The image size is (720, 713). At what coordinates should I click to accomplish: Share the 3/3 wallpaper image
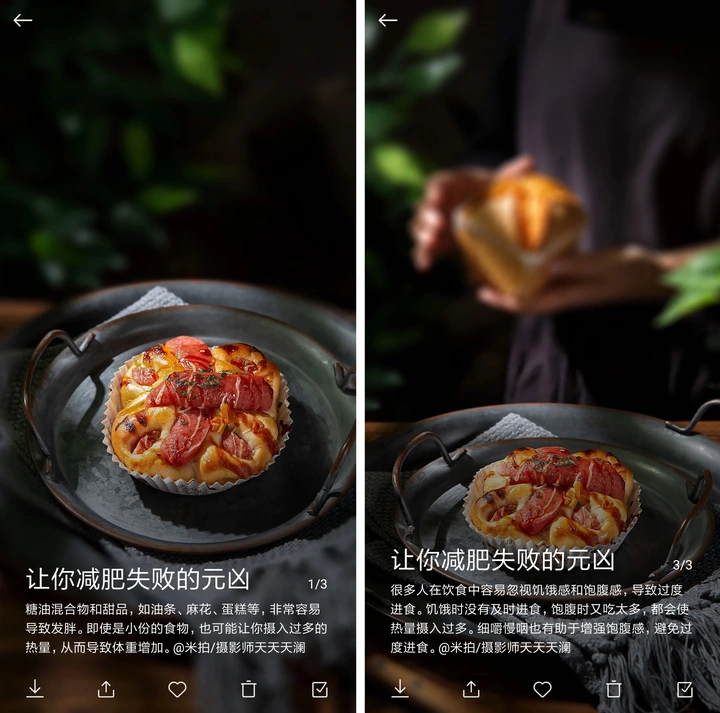click(471, 689)
